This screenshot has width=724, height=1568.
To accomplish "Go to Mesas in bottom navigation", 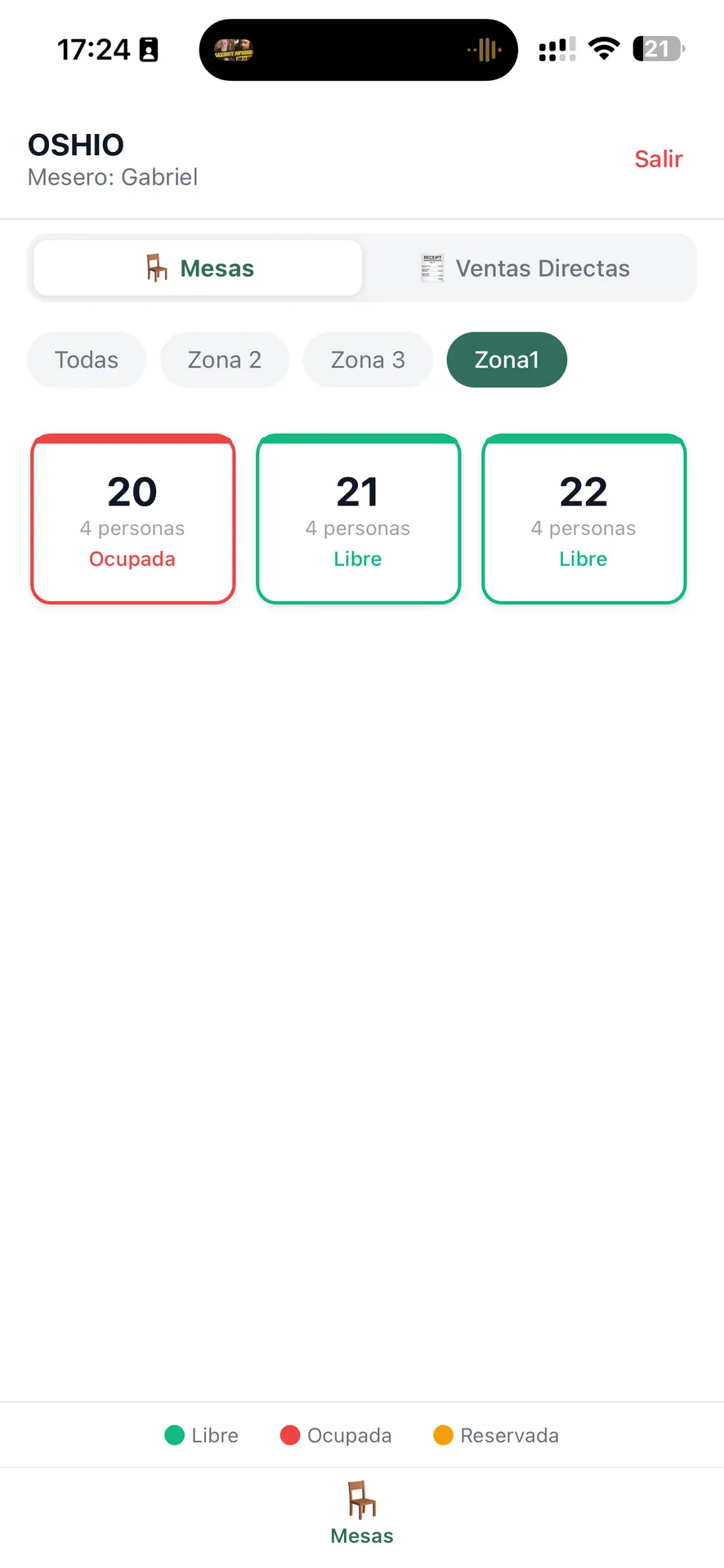I will (x=362, y=1513).
